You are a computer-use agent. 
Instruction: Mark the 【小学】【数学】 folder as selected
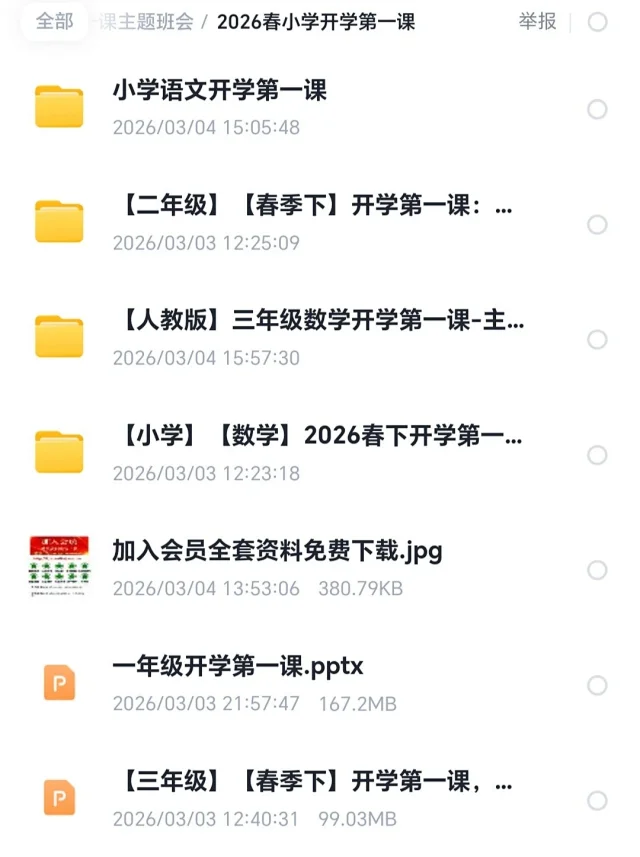[597, 455]
